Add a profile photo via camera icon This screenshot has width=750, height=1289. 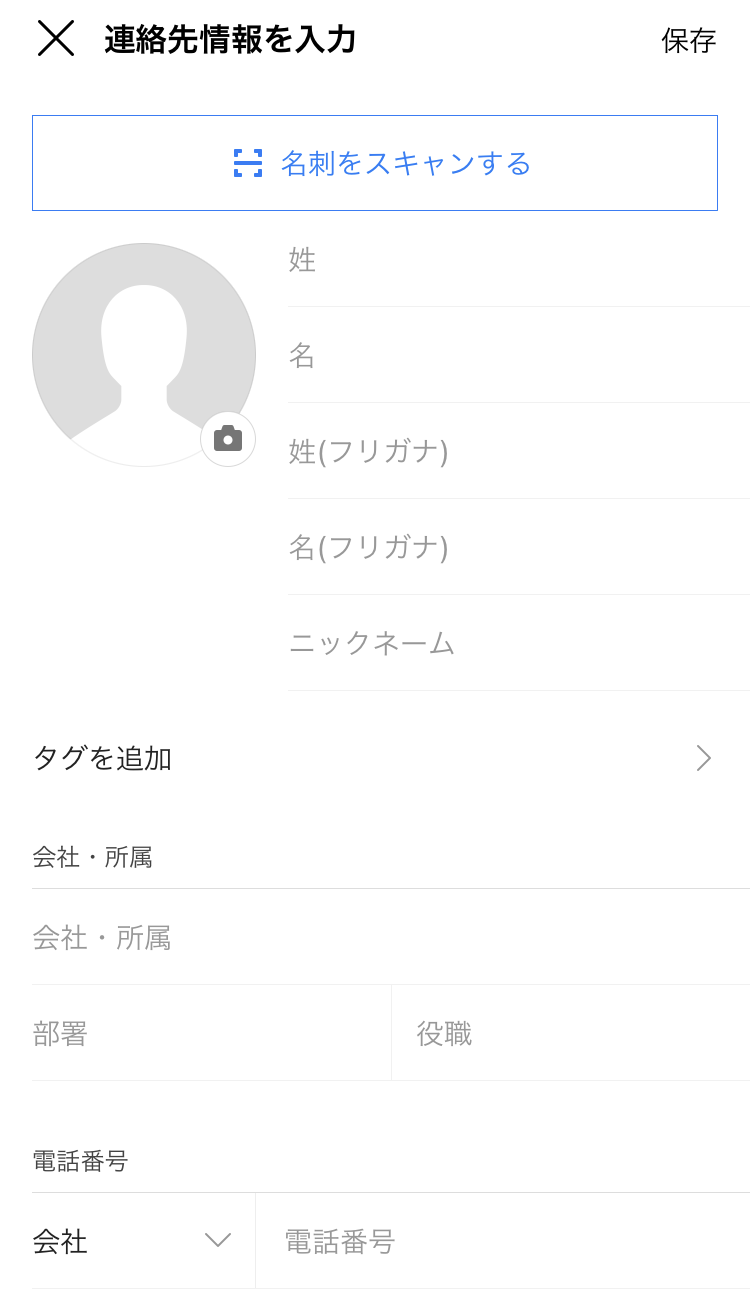[228, 439]
